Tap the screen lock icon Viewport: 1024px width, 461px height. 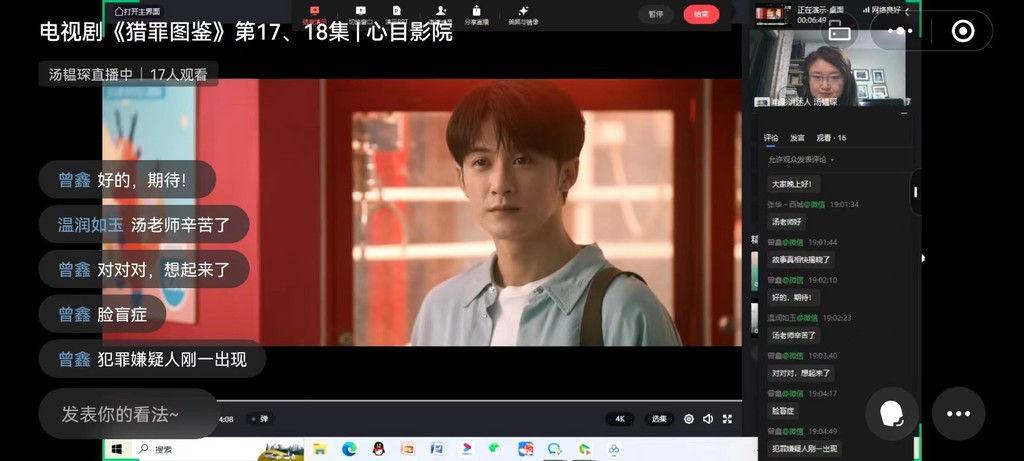pyautogui.click(x=838, y=33)
